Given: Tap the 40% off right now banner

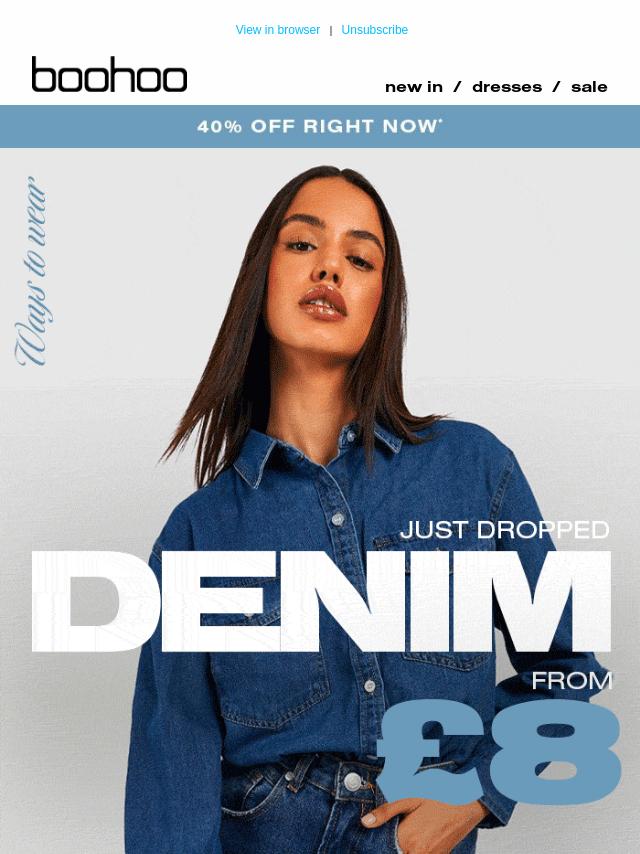Looking at the screenshot, I should coord(320,126).
